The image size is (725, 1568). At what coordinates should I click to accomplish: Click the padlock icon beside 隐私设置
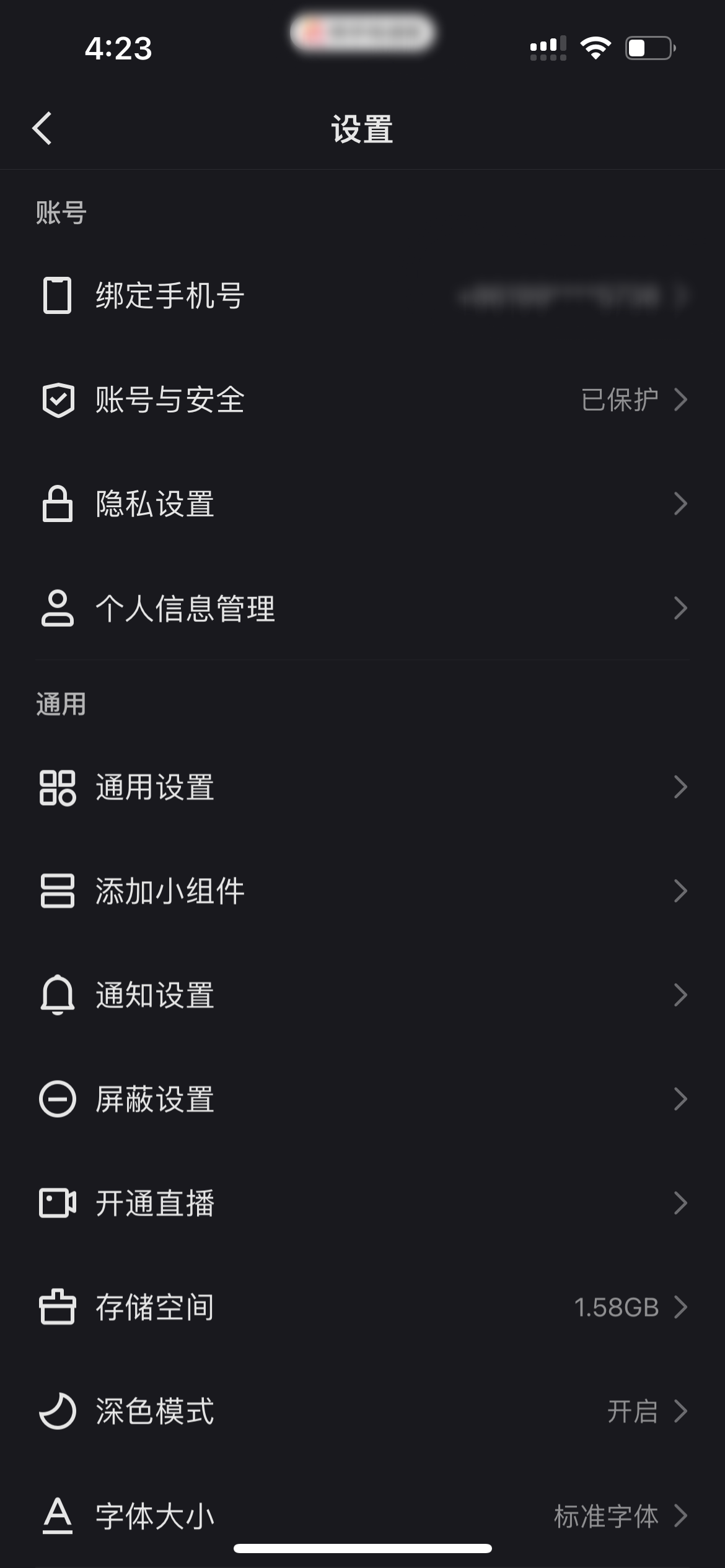(57, 504)
